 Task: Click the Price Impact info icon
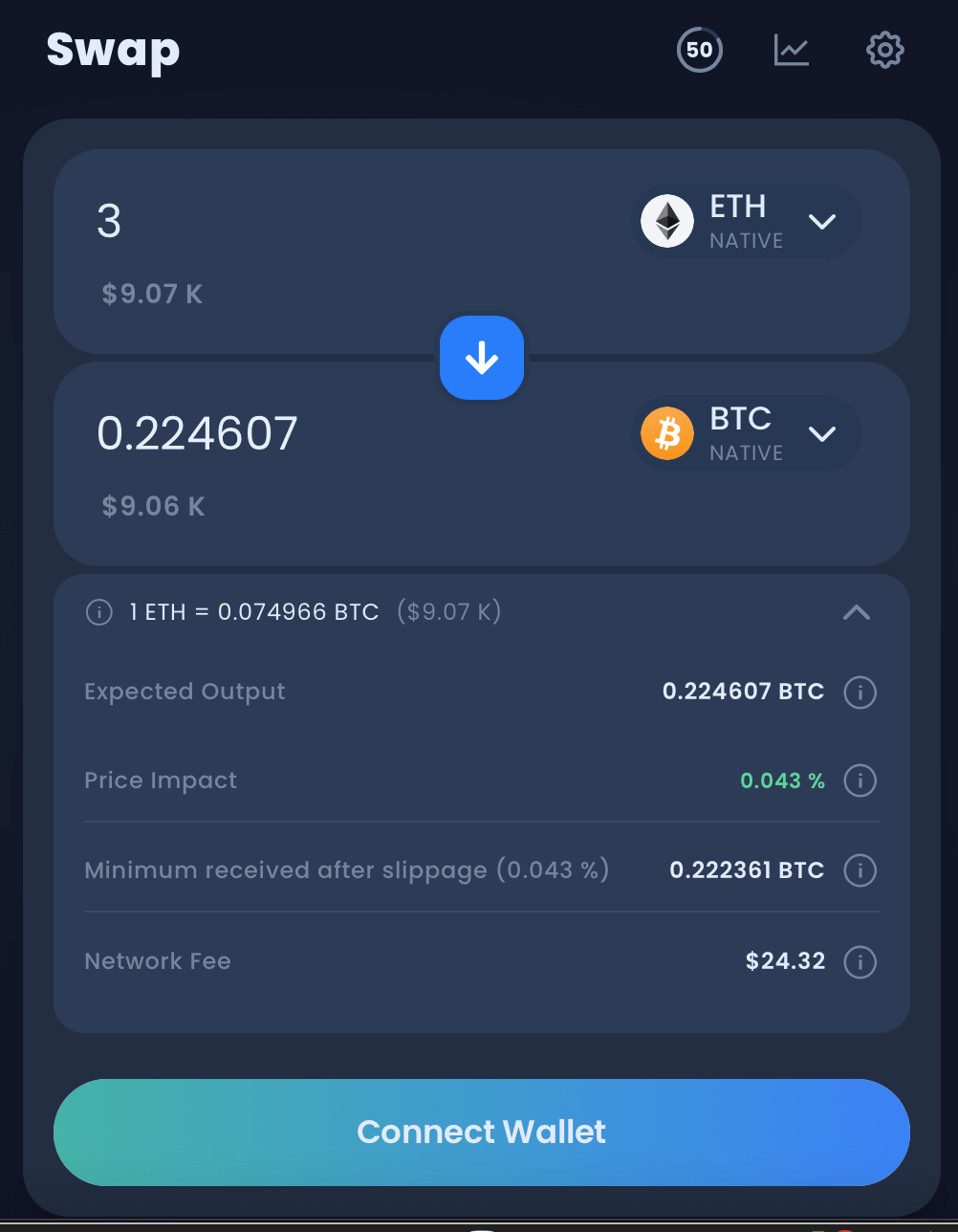(860, 781)
